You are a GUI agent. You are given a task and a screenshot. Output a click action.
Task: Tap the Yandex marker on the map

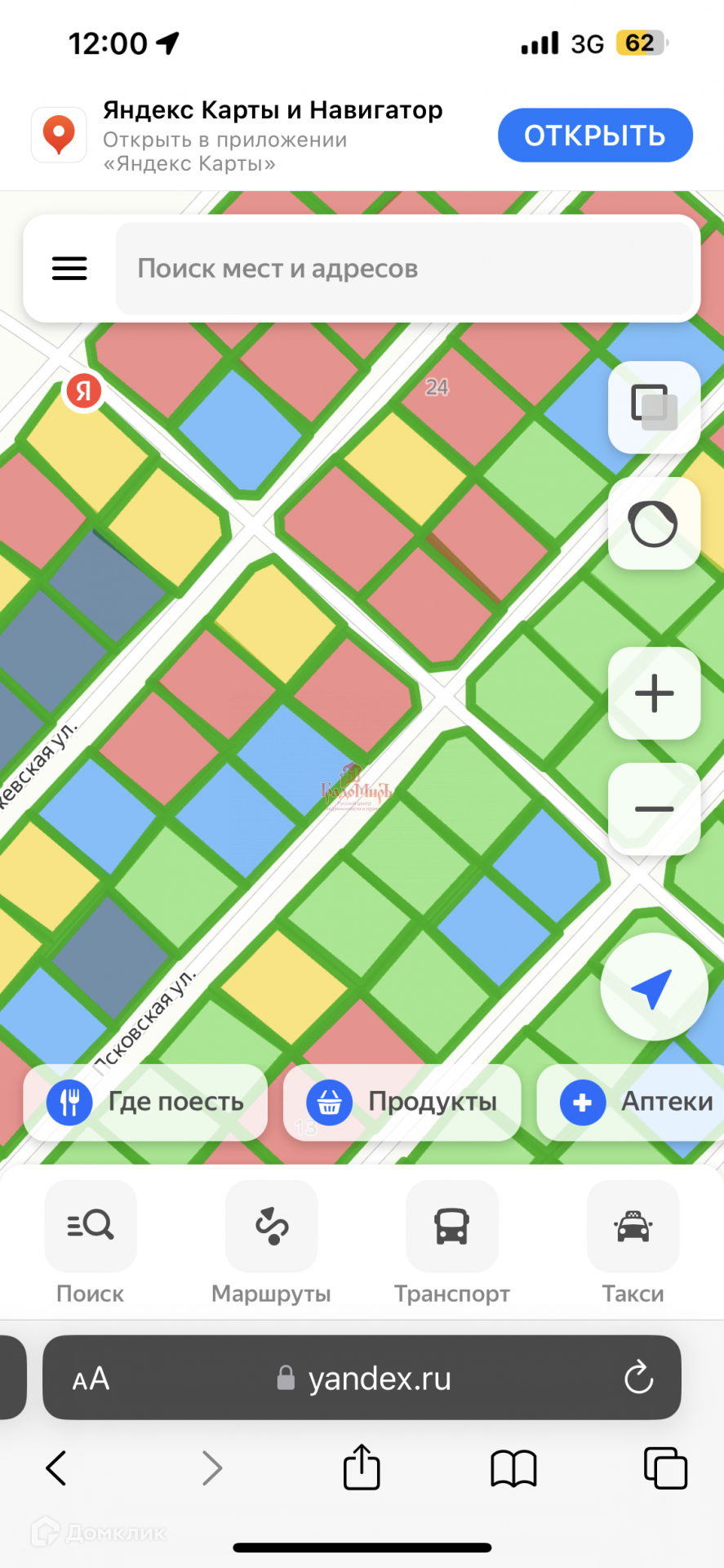pyautogui.click(x=83, y=391)
